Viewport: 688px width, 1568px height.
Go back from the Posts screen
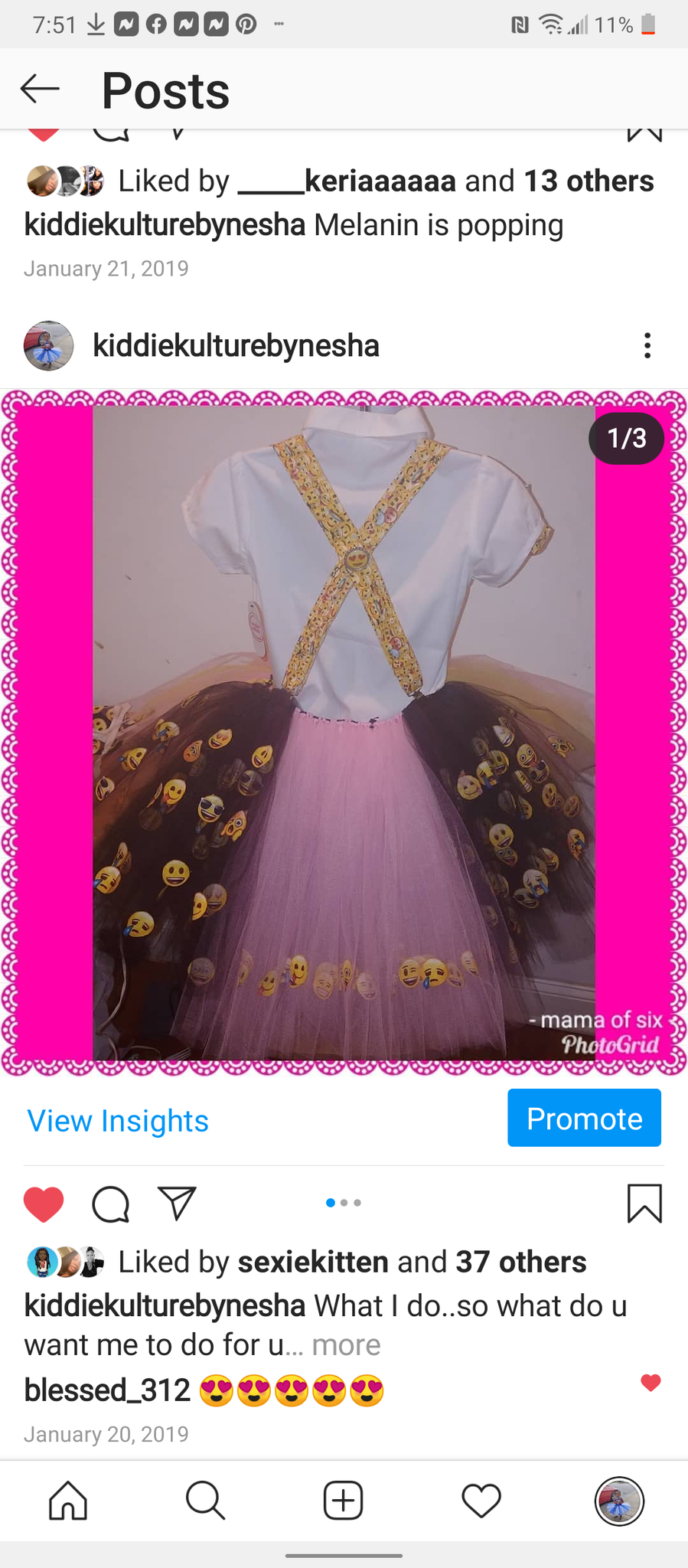click(40, 90)
